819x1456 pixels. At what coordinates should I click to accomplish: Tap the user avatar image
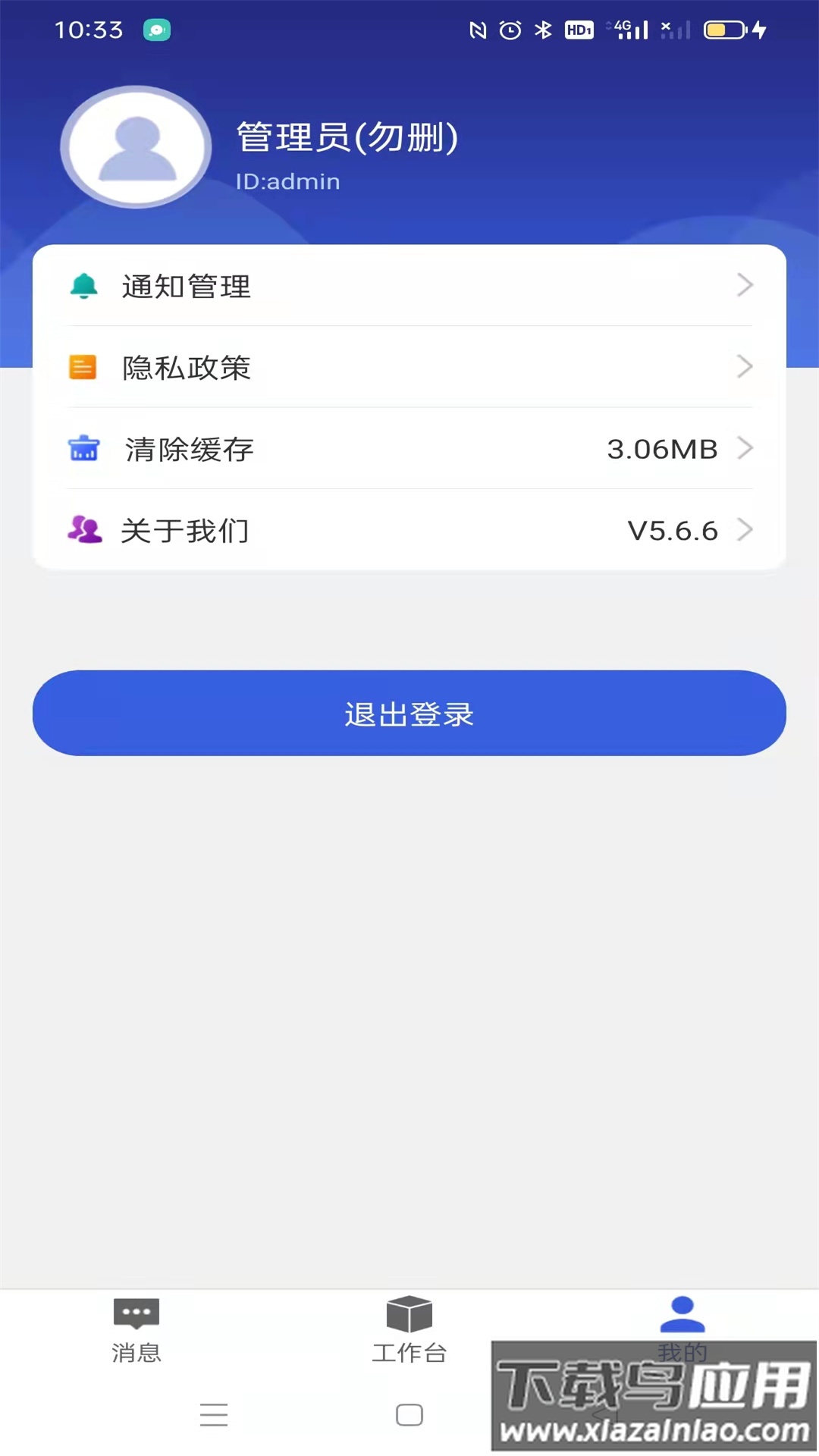pyautogui.click(x=135, y=148)
